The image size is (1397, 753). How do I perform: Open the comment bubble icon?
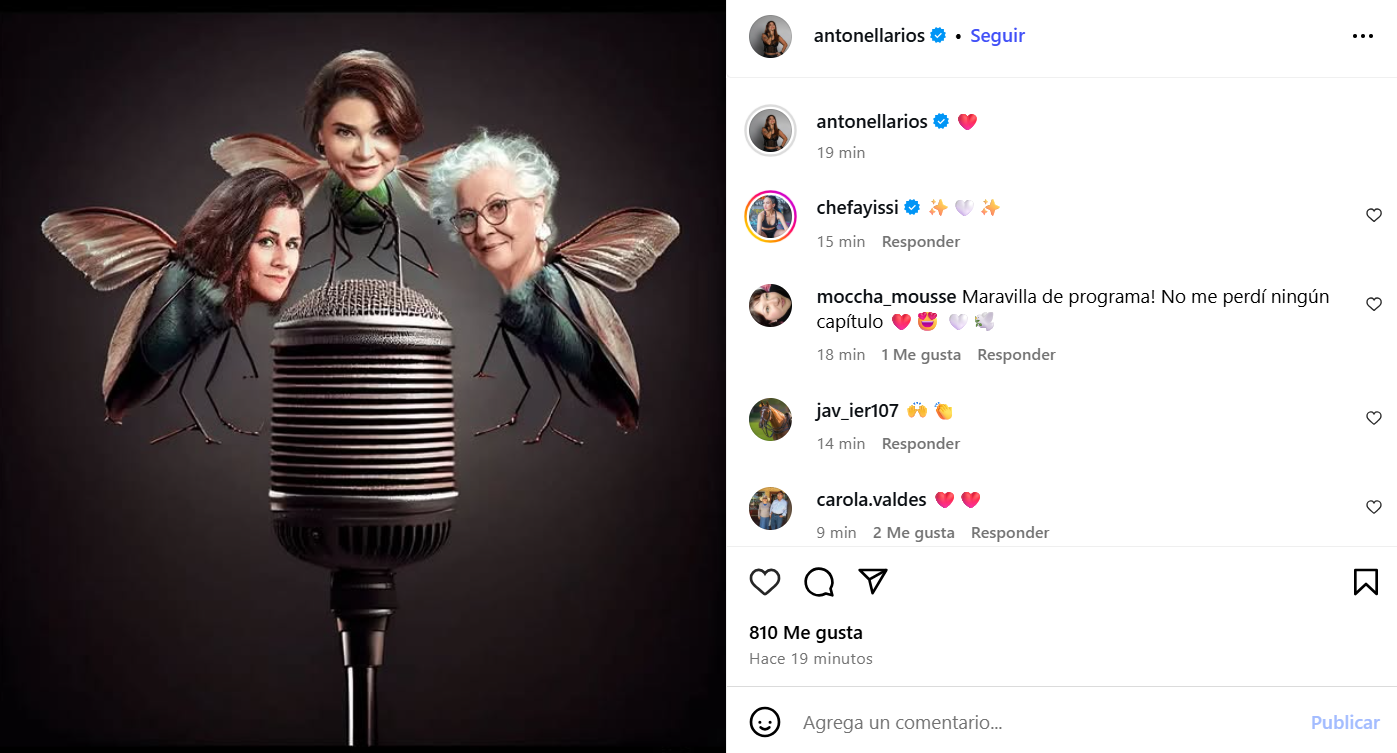click(819, 582)
